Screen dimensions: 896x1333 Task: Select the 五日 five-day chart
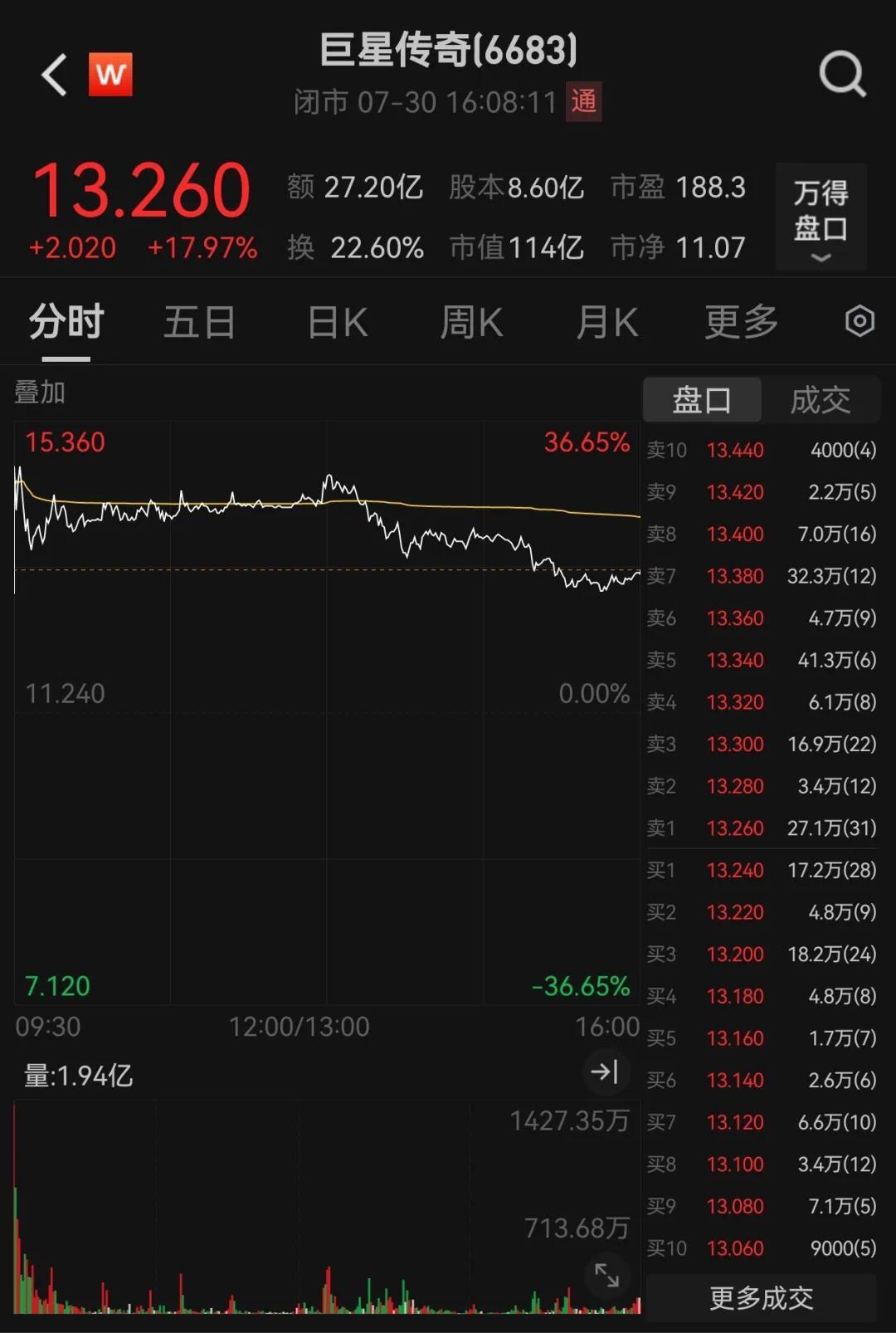[199, 321]
